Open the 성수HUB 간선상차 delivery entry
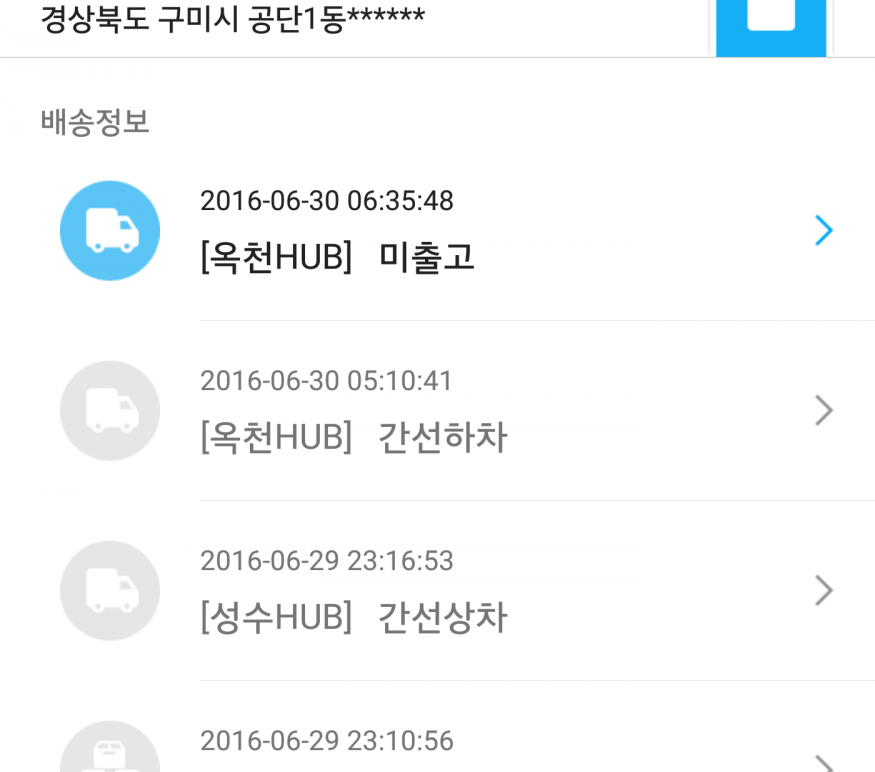Viewport: 875px width, 772px height. click(437, 591)
